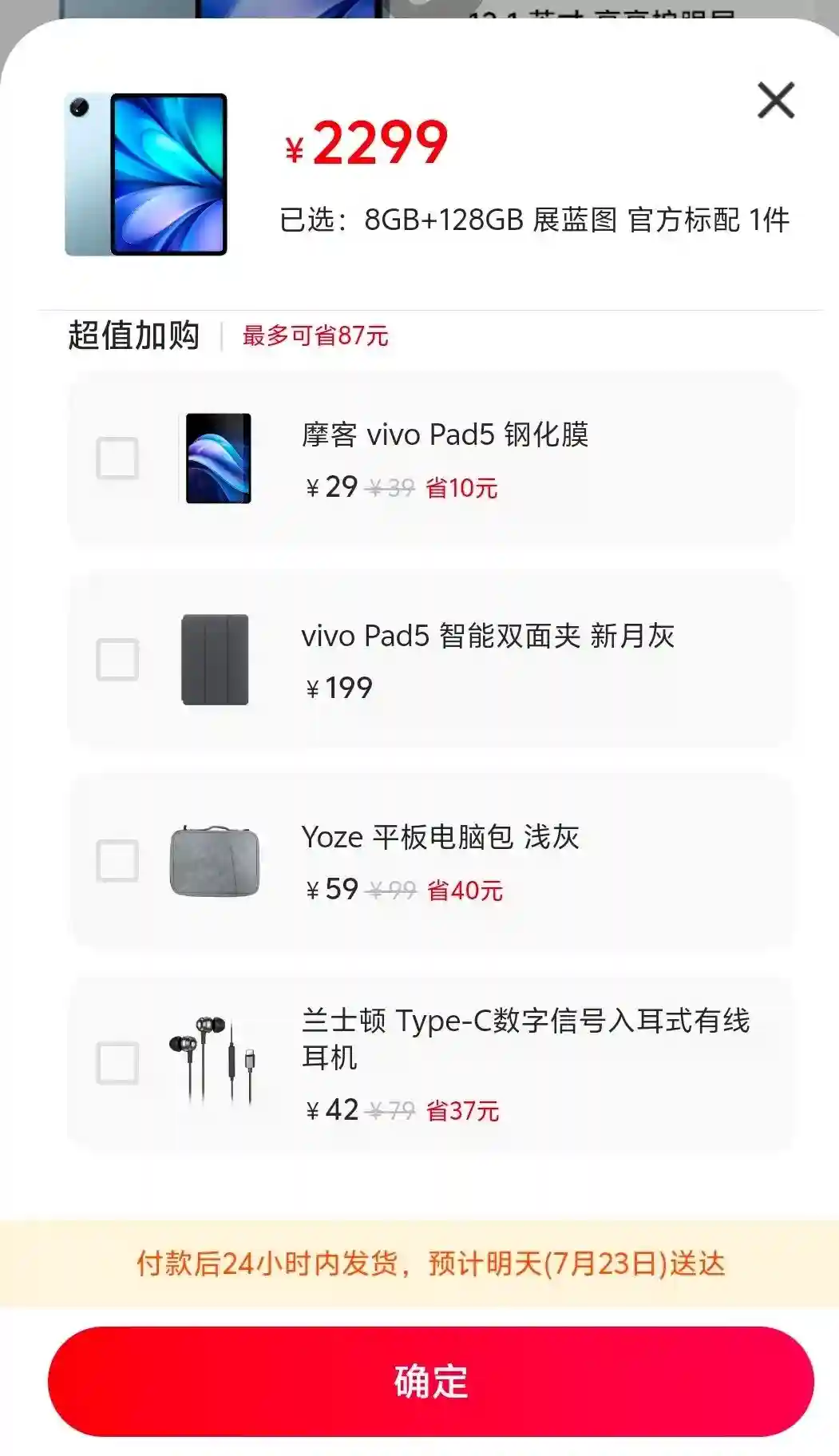Image resolution: width=839 pixels, height=1456 pixels.
Task: Check the 摩客 vivo Pad5 钢化膜 checkbox
Action: pyautogui.click(x=116, y=457)
